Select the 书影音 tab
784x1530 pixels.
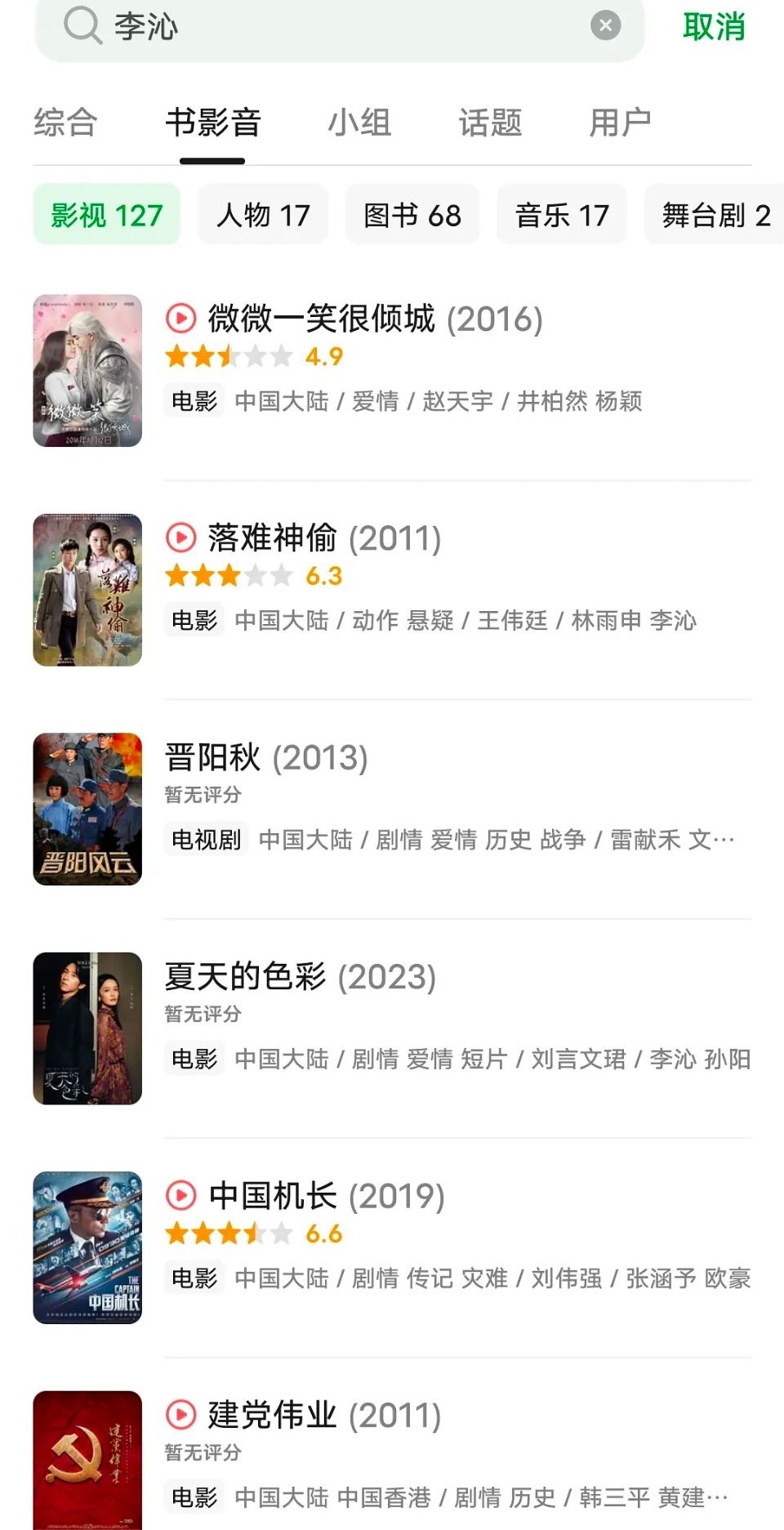point(212,123)
